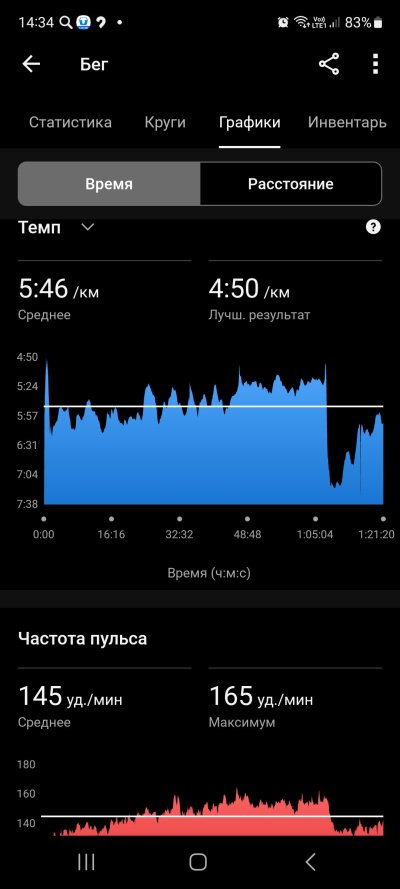Screen dimensions: 400x889
Task: Switch to the Статистика tab
Action: [70, 122]
